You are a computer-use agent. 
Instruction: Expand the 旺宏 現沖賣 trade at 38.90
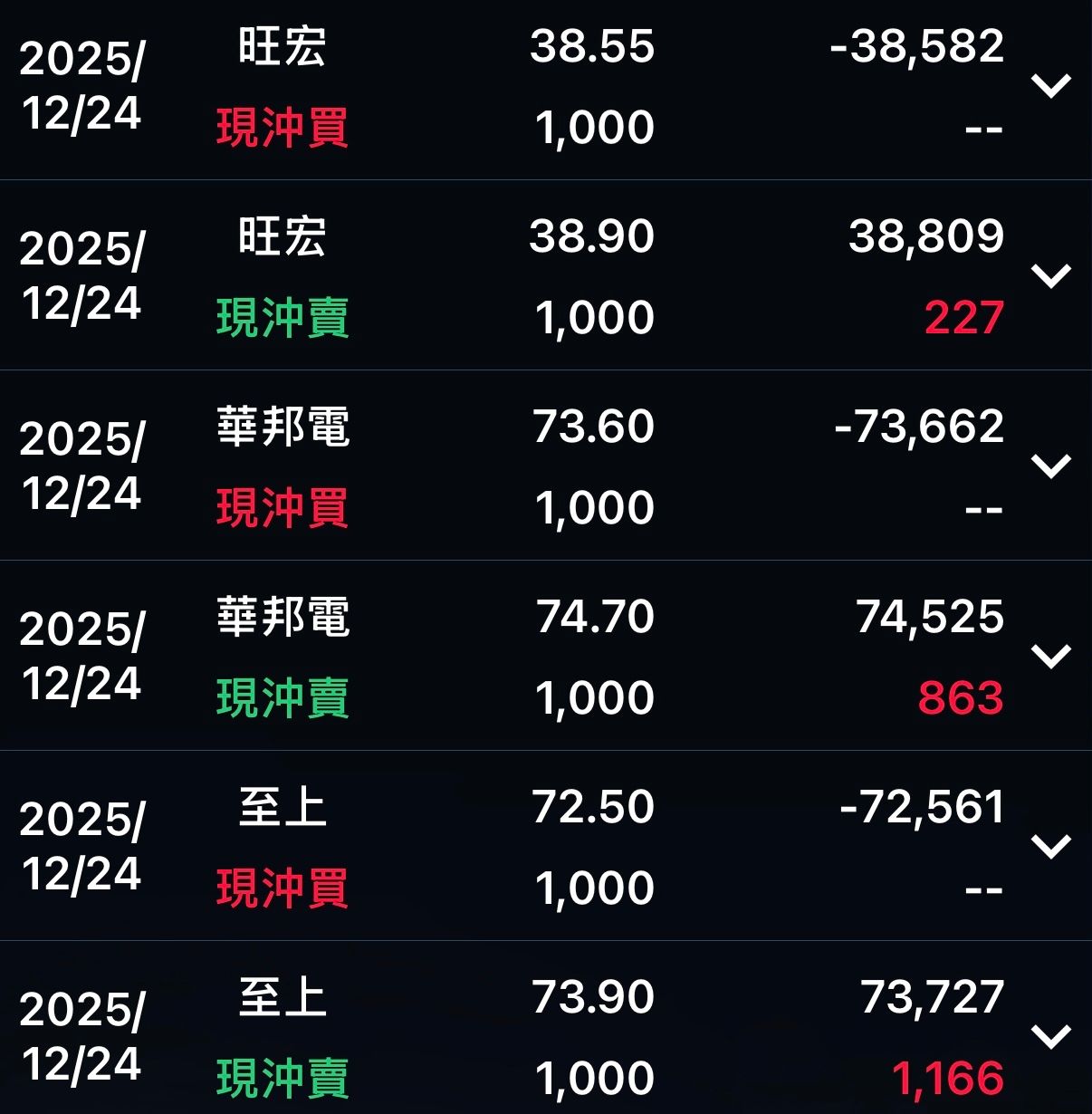pos(1051,276)
